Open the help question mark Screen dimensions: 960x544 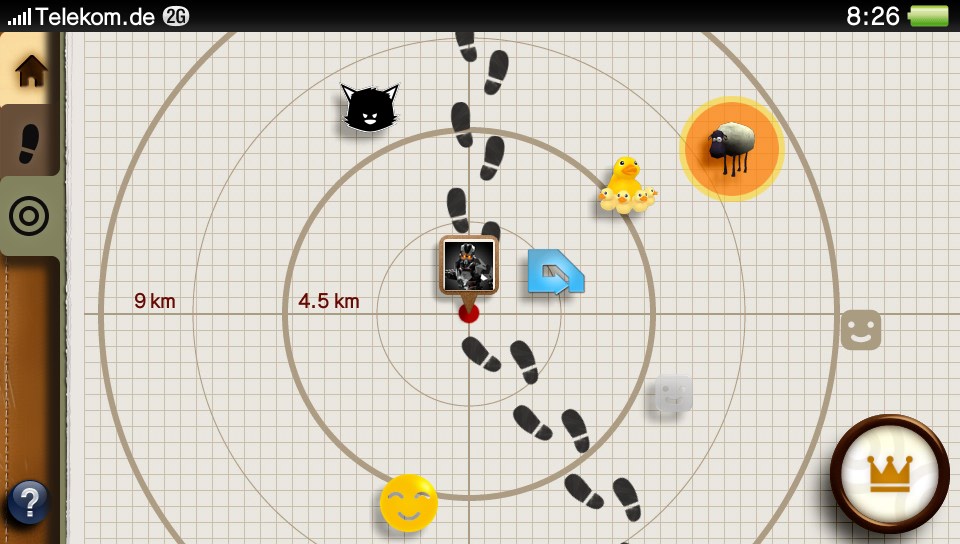pyautogui.click(x=29, y=501)
